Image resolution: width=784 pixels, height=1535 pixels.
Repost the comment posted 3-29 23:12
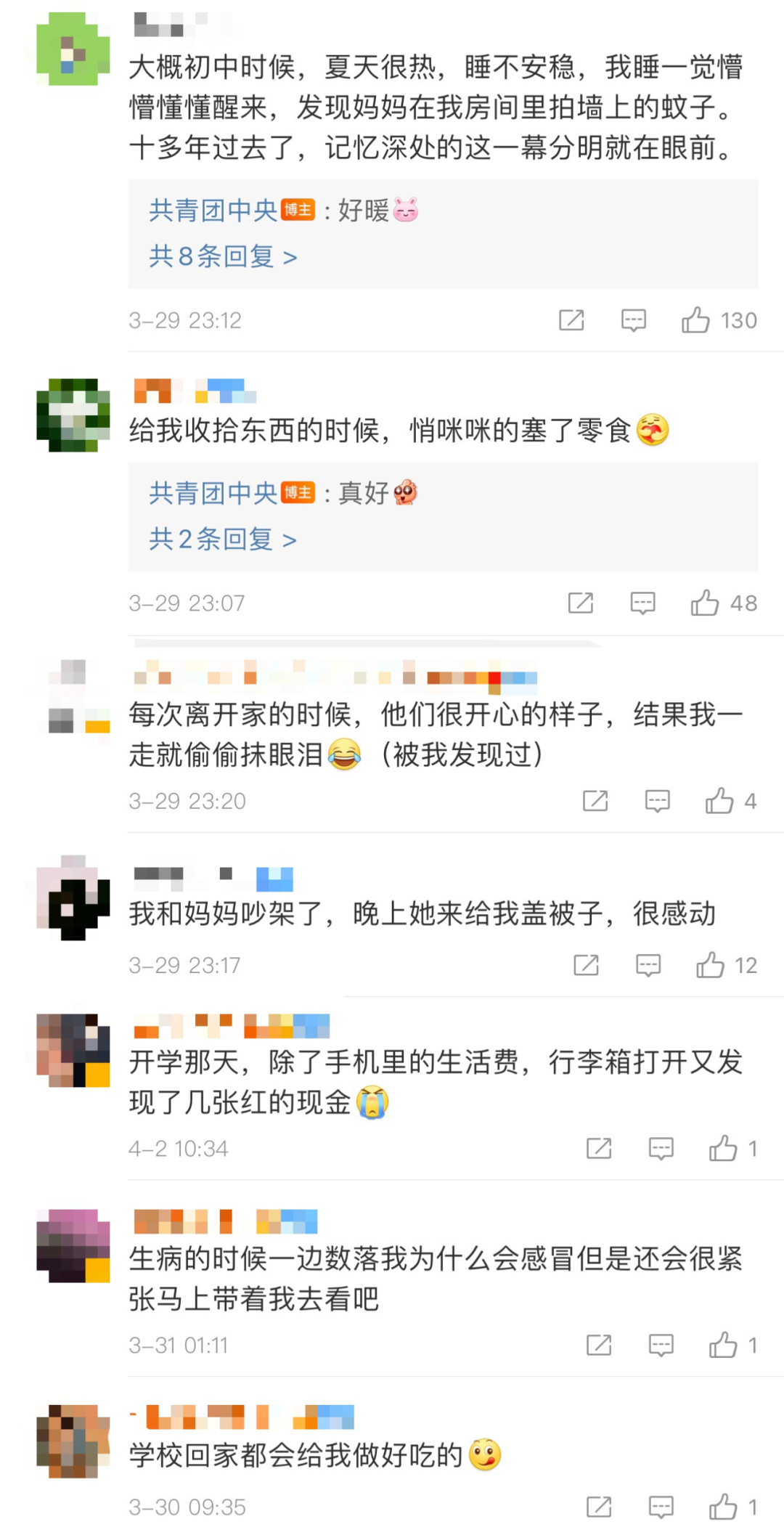pyautogui.click(x=571, y=320)
